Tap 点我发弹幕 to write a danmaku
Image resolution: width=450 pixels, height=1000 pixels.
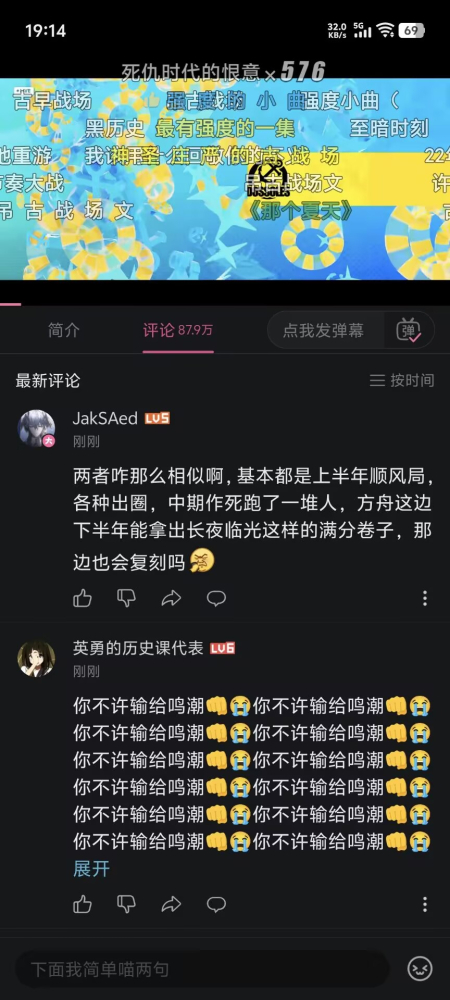pyautogui.click(x=323, y=330)
